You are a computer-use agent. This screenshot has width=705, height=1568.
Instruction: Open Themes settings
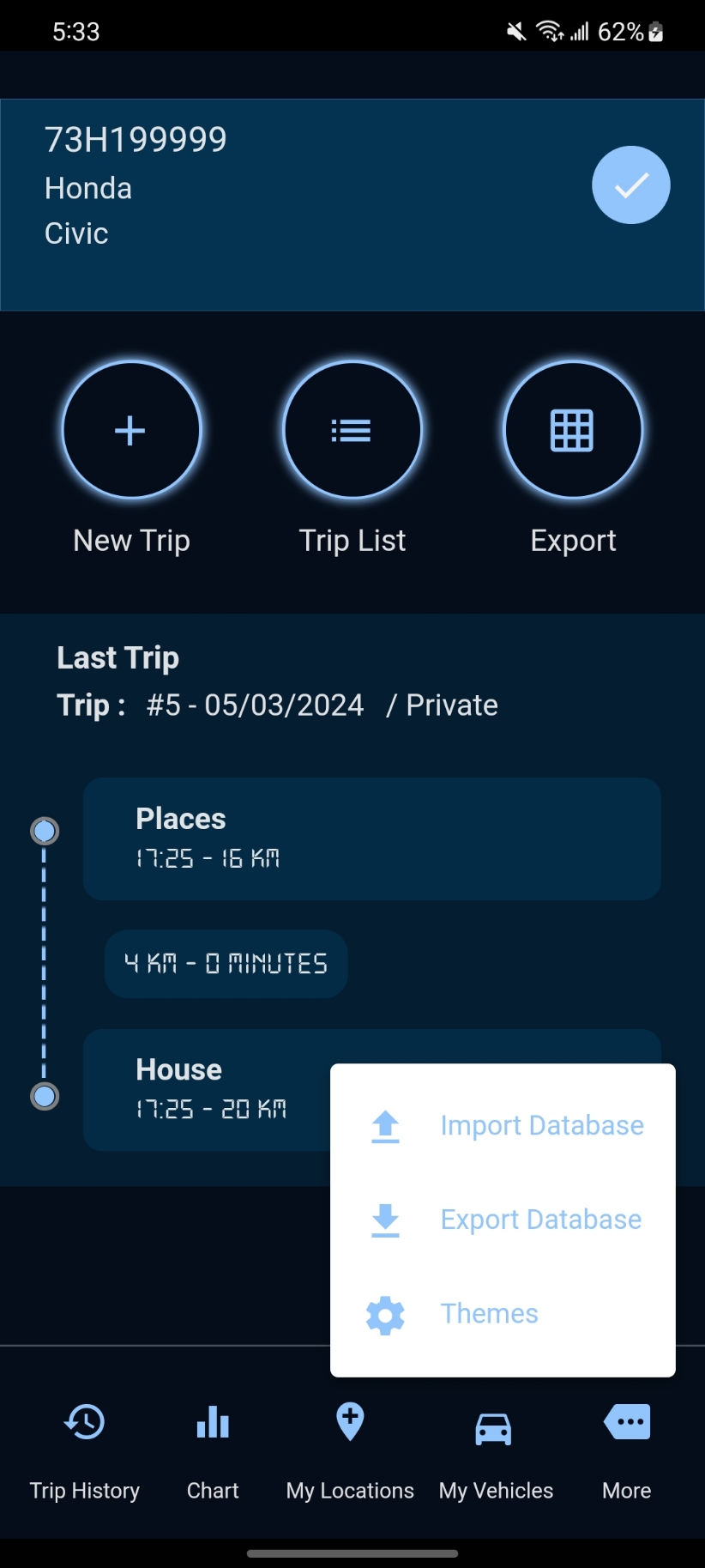click(x=503, y=1314)
